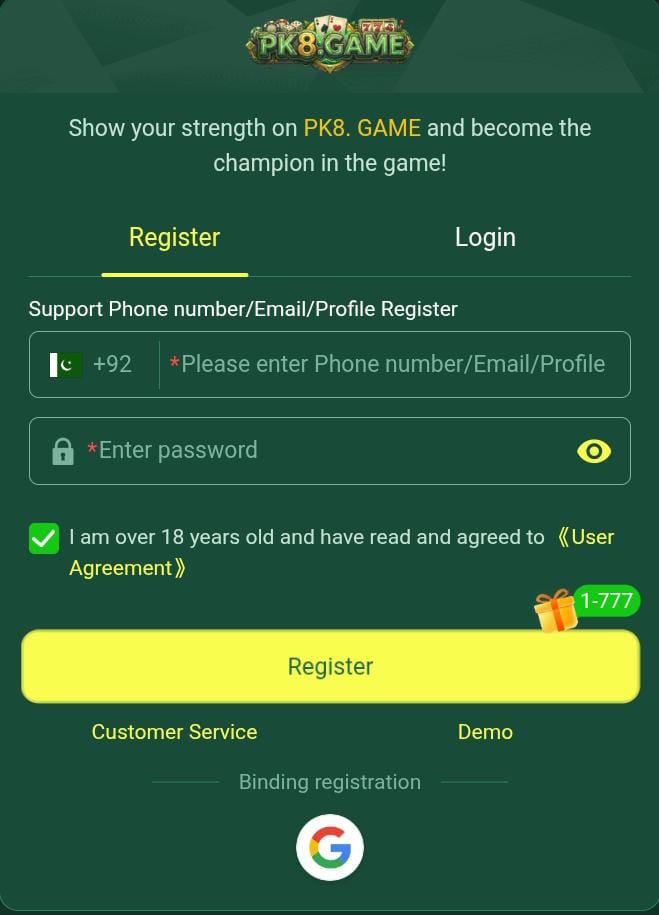659x915 pixels.
Task: Switch to the Login tab
Action: click(x=485, y=238)
